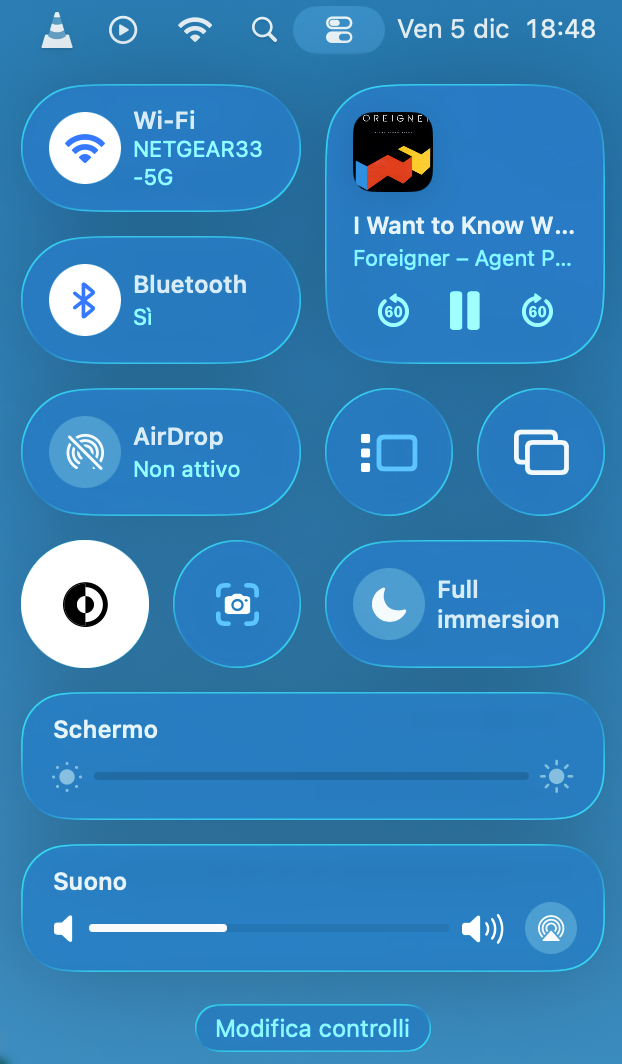Close Control Center via menu bar icon

(339, 29)
